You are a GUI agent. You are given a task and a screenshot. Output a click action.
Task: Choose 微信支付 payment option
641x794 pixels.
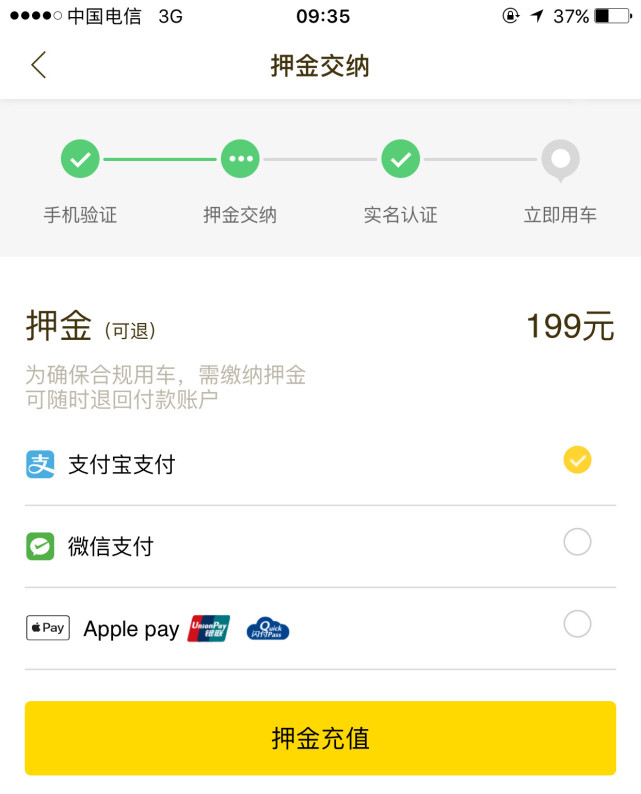(577, 542)
